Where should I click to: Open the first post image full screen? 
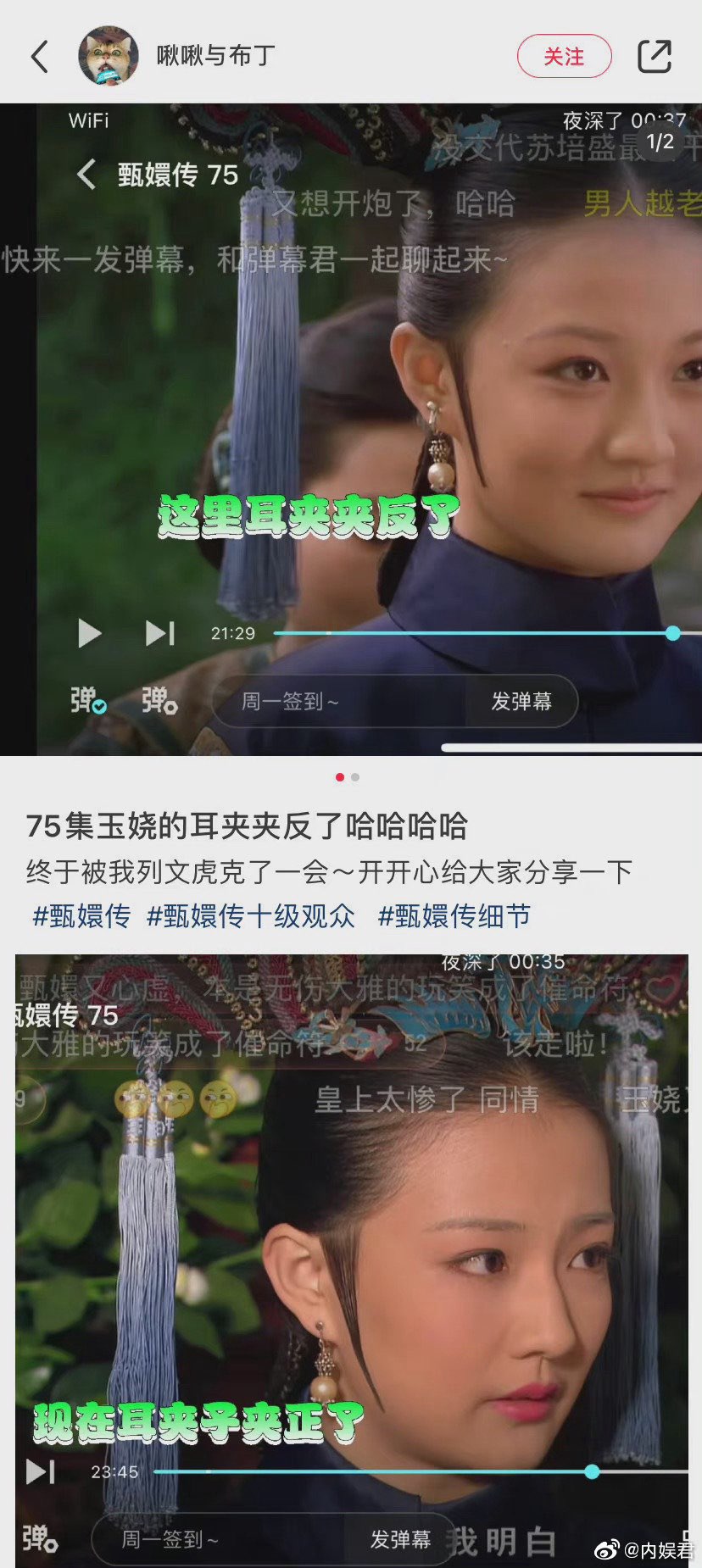[351, 429]
